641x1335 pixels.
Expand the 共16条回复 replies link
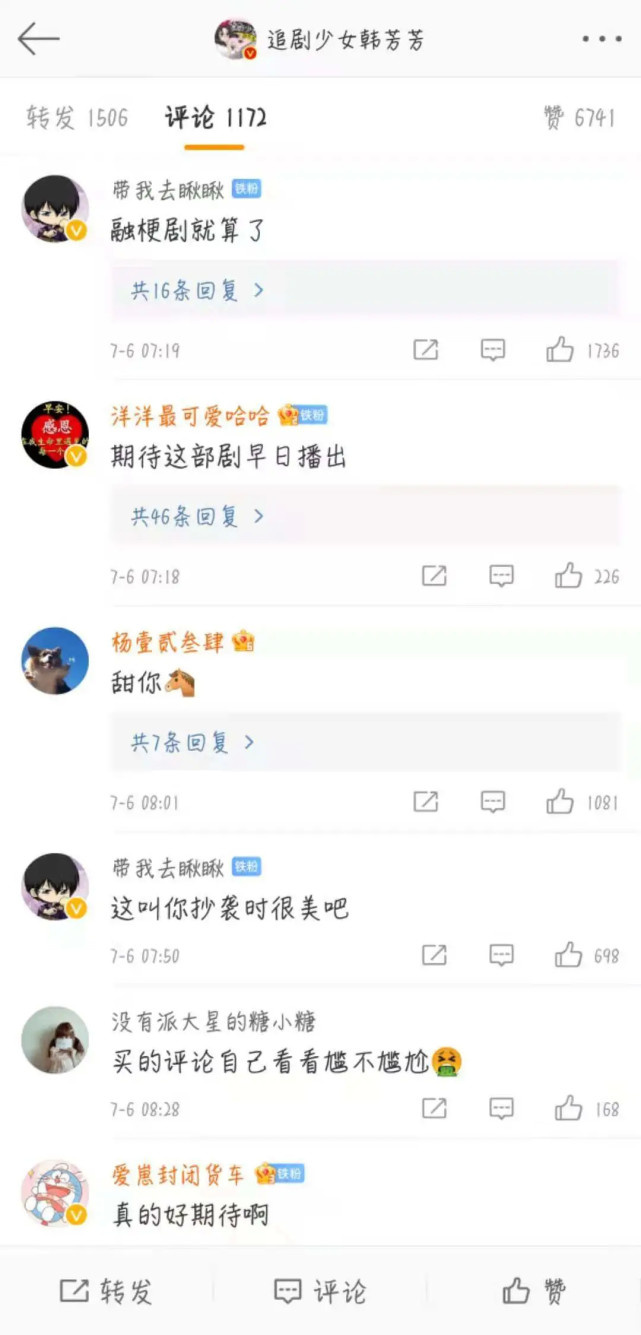click(x=197, y=291)
